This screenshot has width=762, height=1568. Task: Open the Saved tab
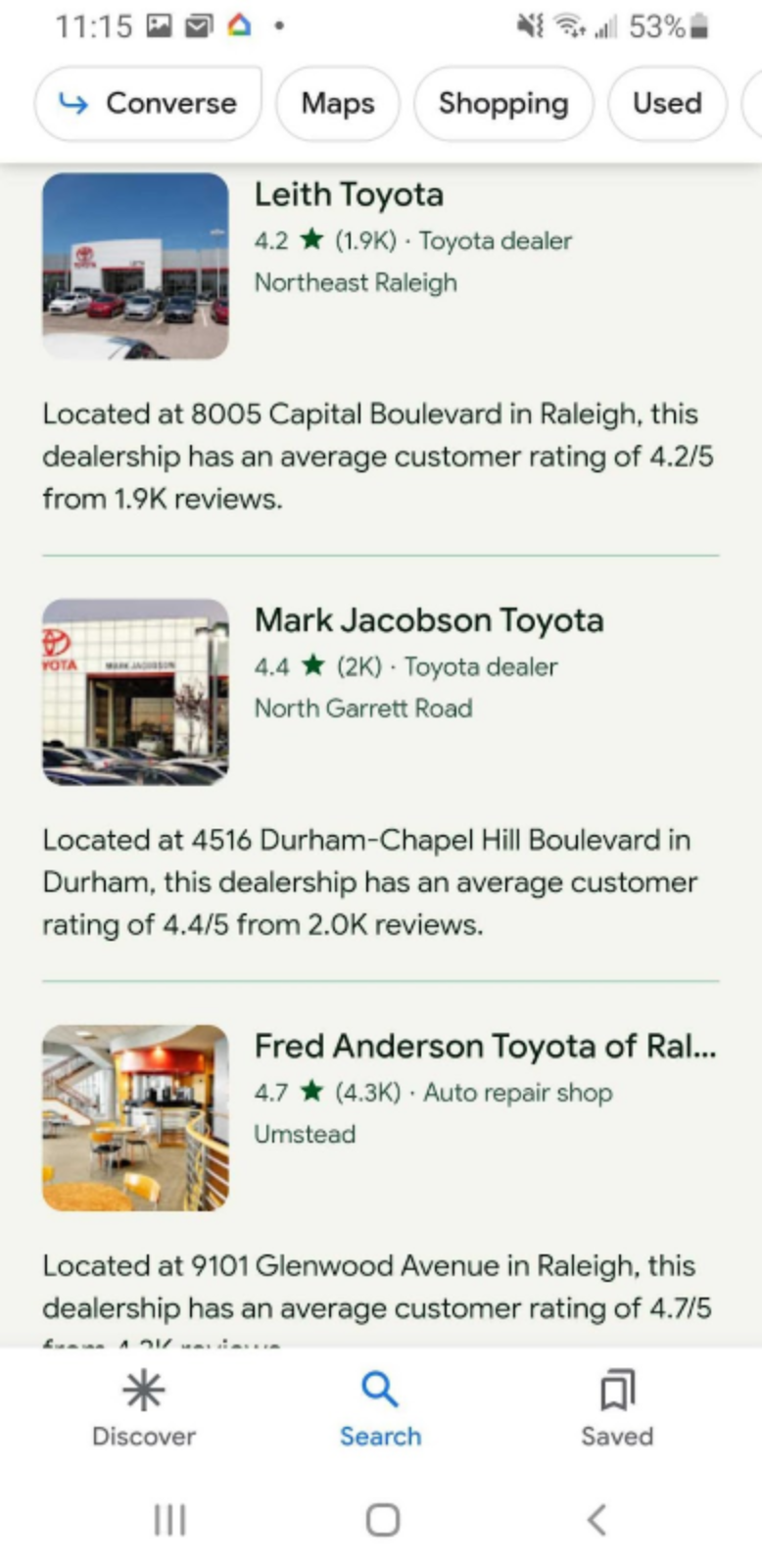click(616, 1408)
